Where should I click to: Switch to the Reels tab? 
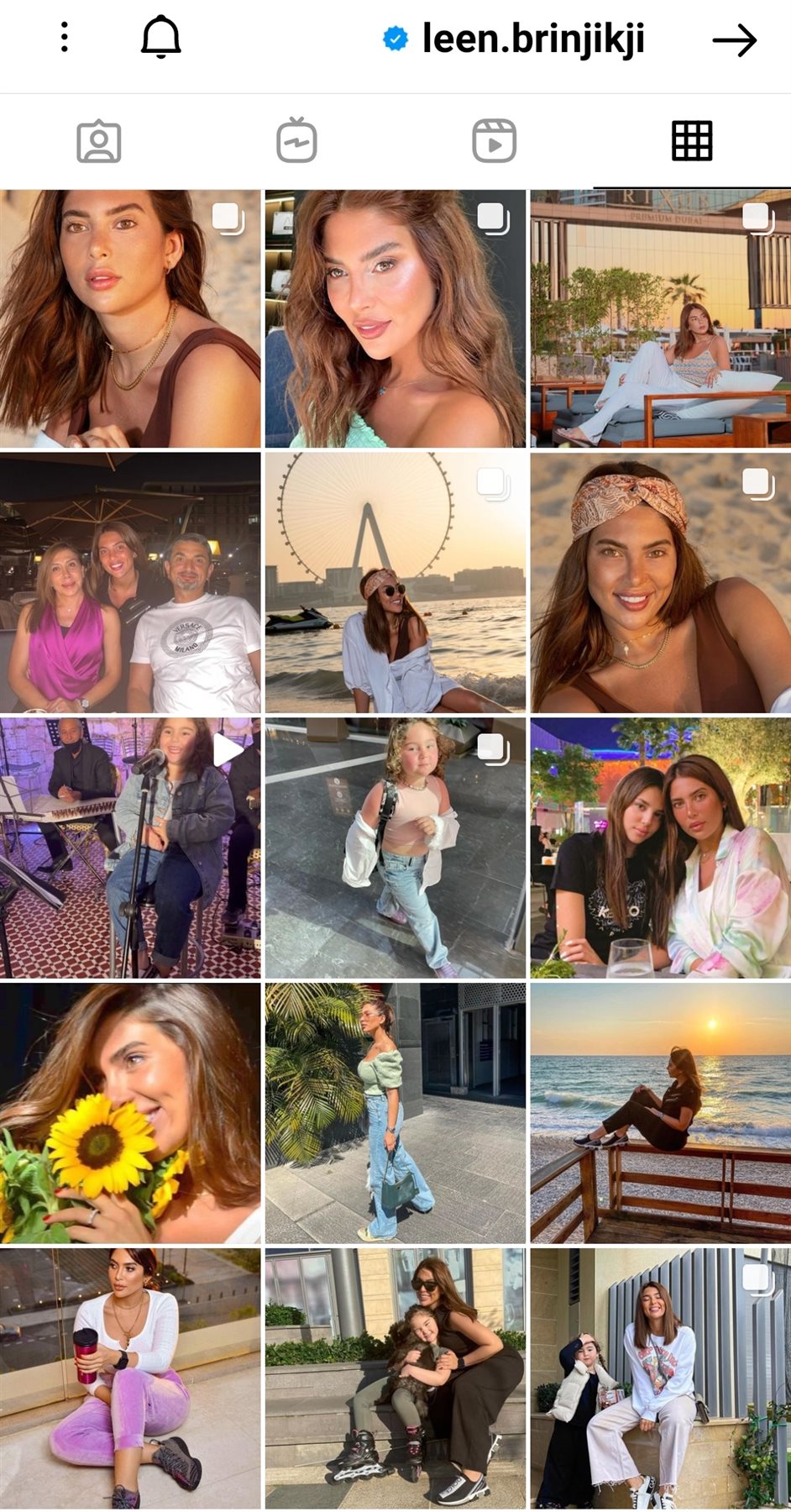tap(494, 141)
